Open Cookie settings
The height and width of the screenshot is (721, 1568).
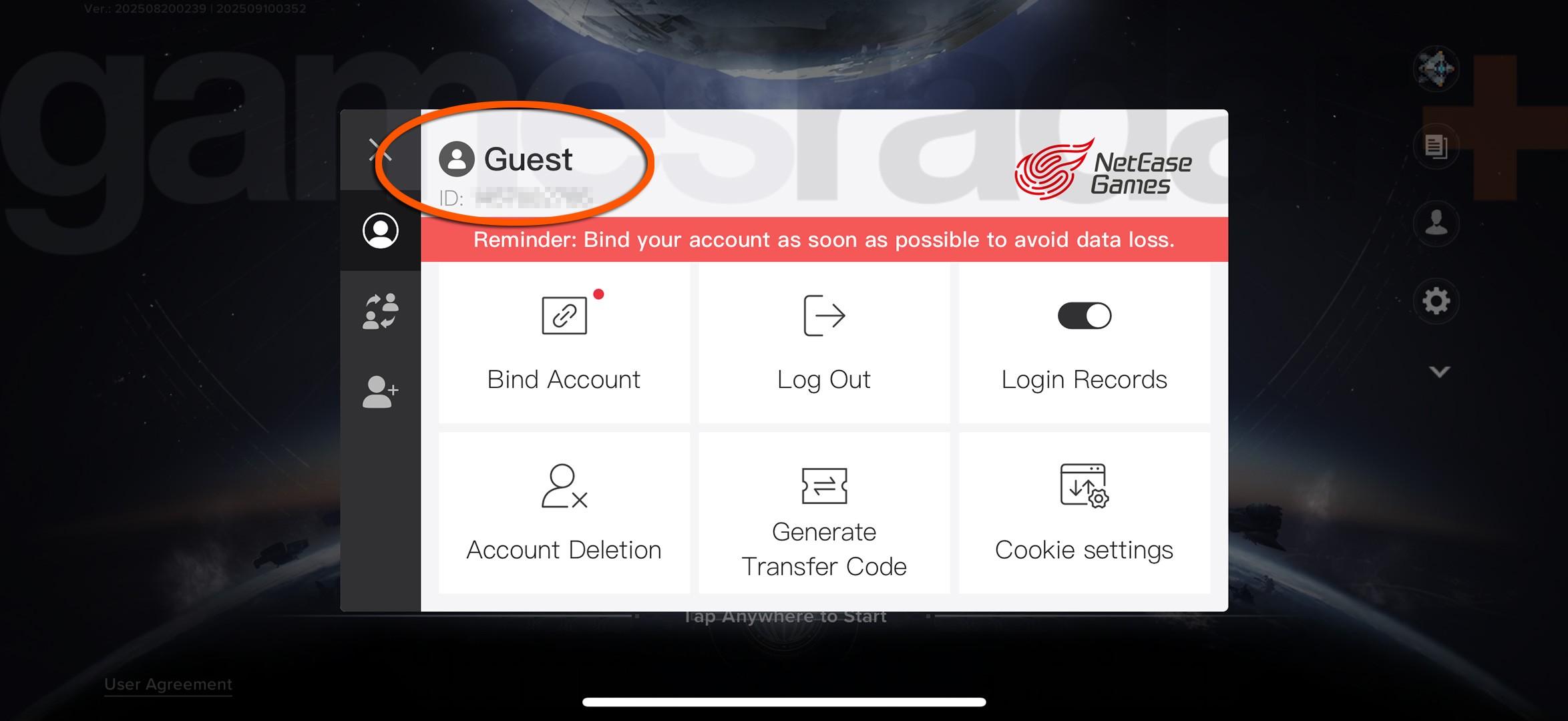pos(1084,513)
